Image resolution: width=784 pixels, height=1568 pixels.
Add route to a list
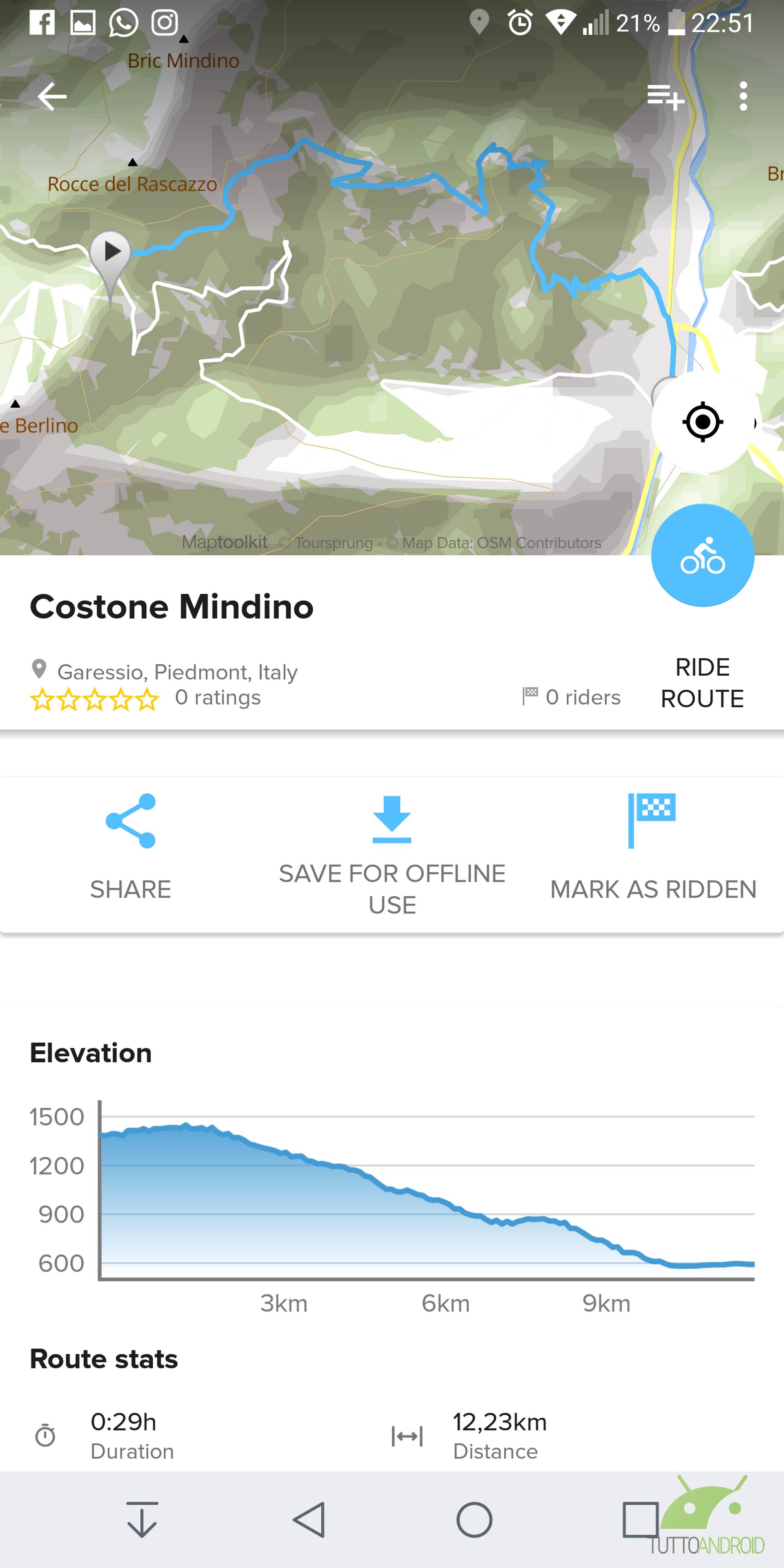tap(665, 97)
